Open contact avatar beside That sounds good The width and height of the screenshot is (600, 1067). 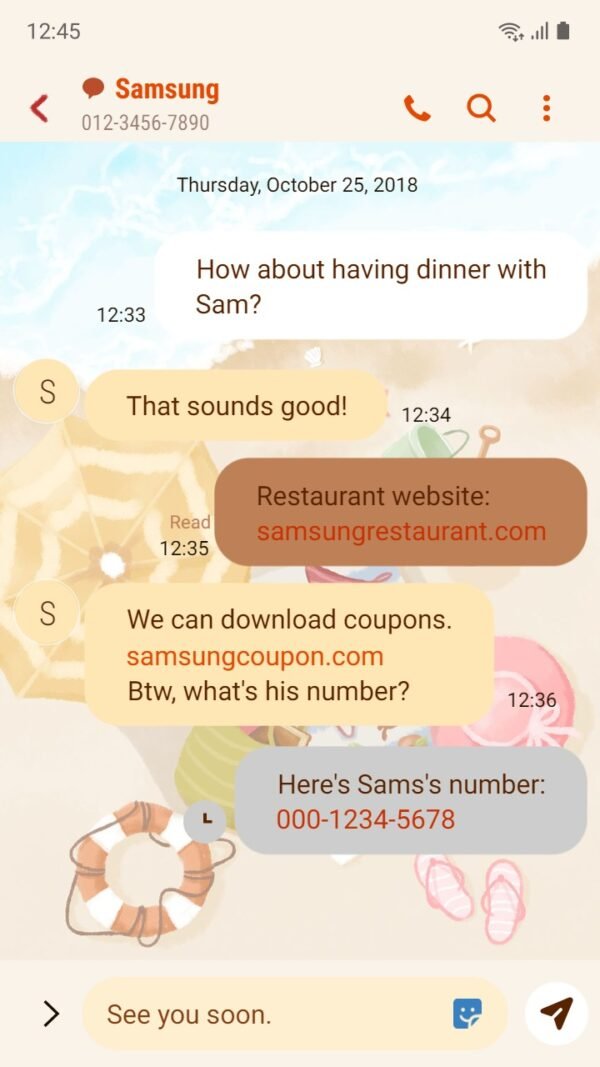pyautogui.click(x=47, y=391)
